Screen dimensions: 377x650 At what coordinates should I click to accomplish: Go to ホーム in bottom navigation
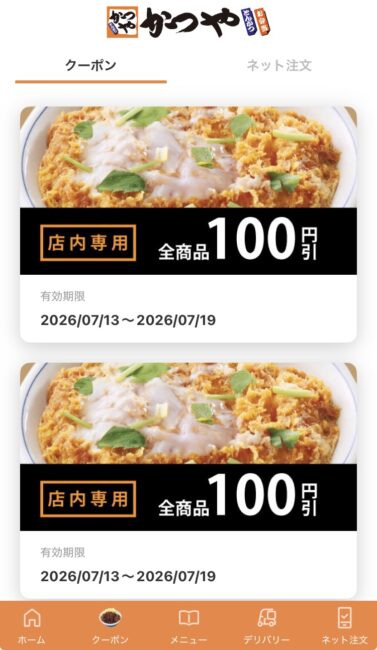[32, 626]
